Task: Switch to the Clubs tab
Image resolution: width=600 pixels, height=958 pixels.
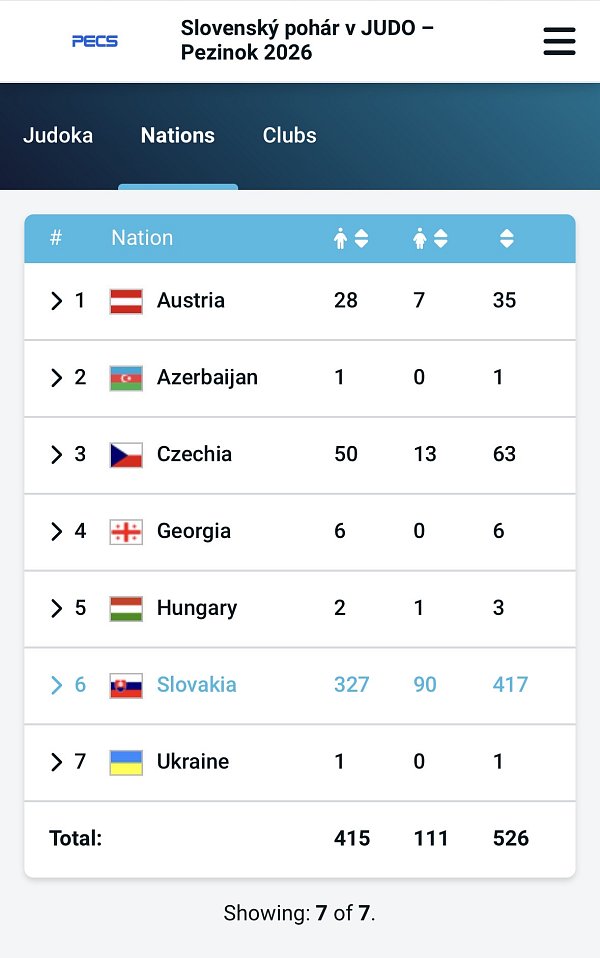Action: coord(289,136)
